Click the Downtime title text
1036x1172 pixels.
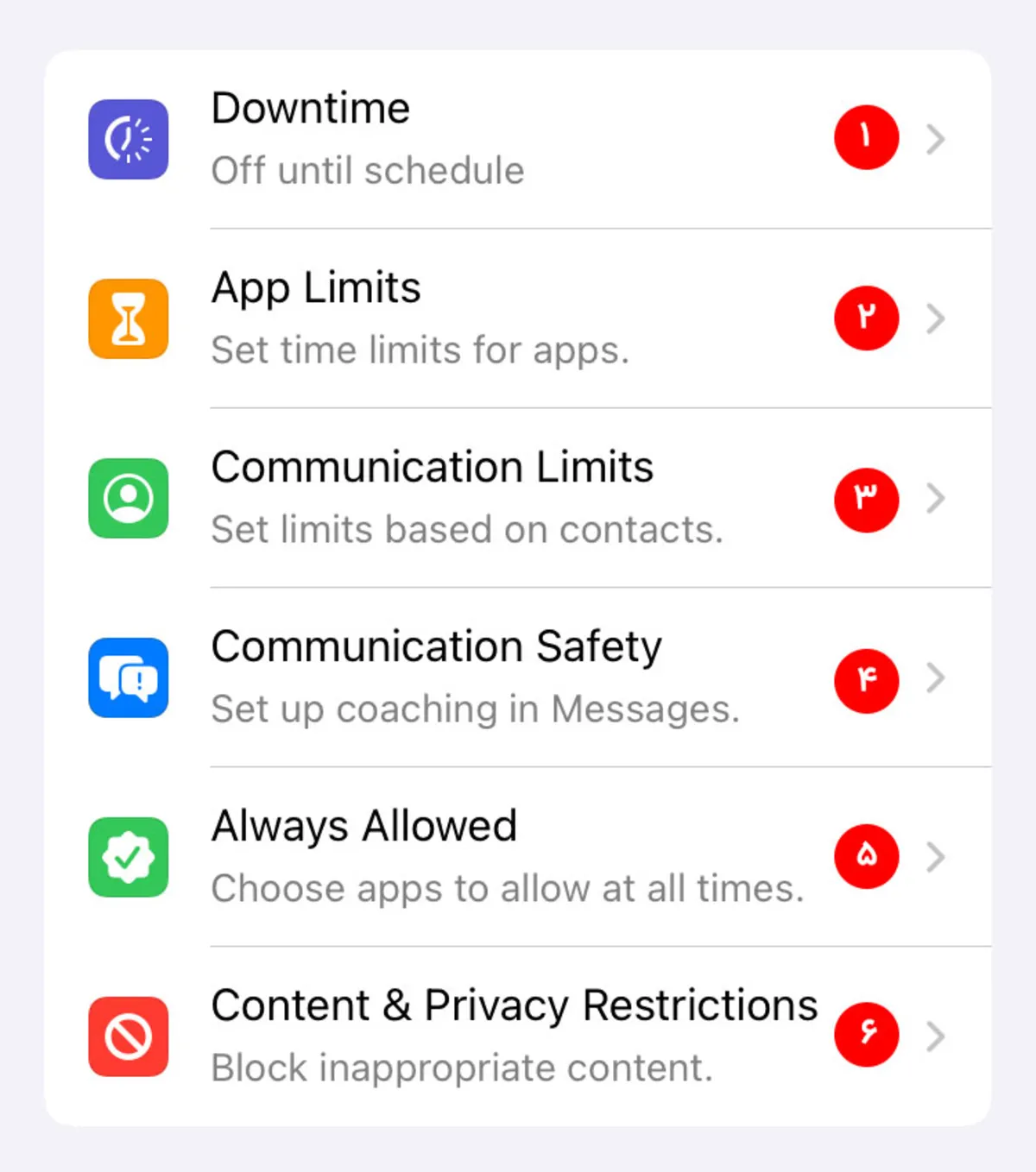[311, 108]
